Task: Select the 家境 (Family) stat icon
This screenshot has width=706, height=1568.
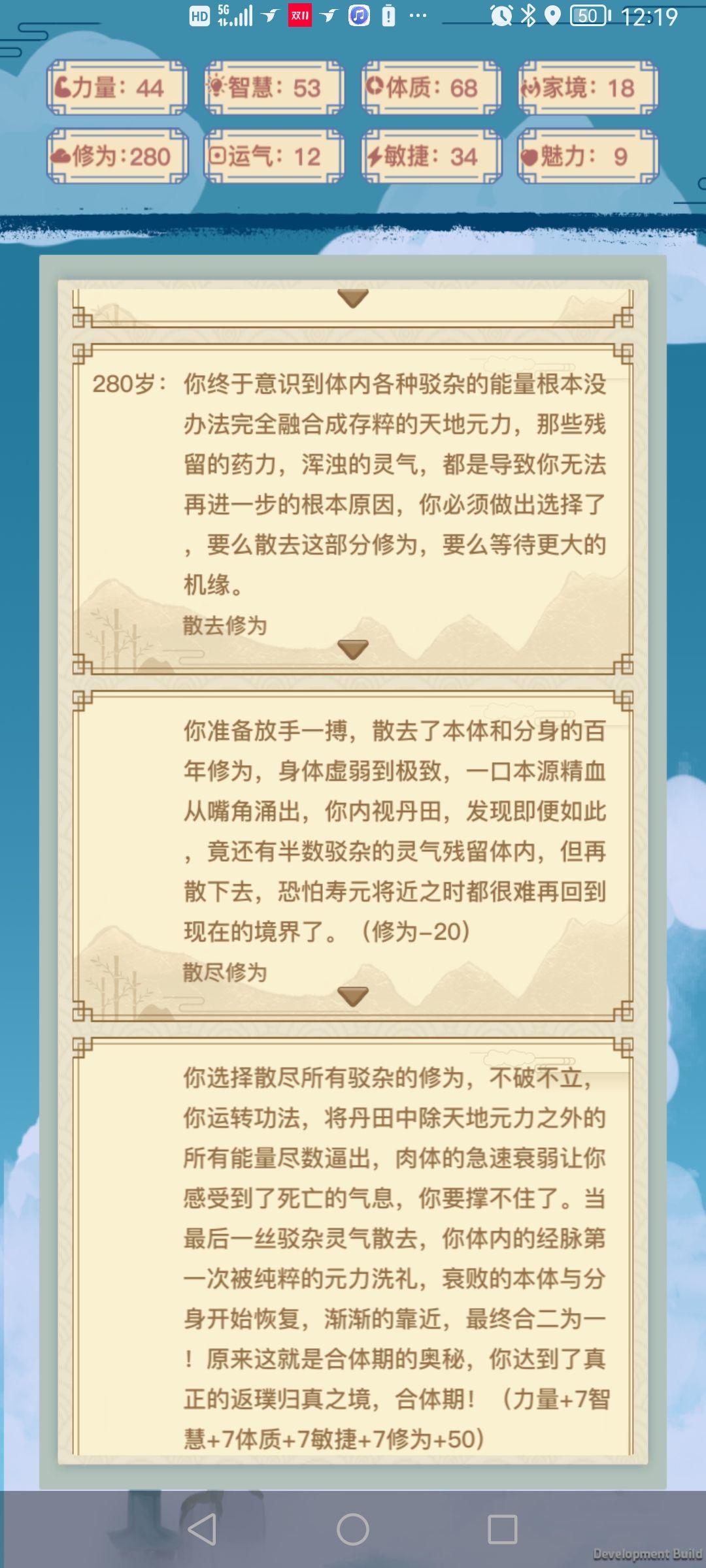Action: [532, 87]
